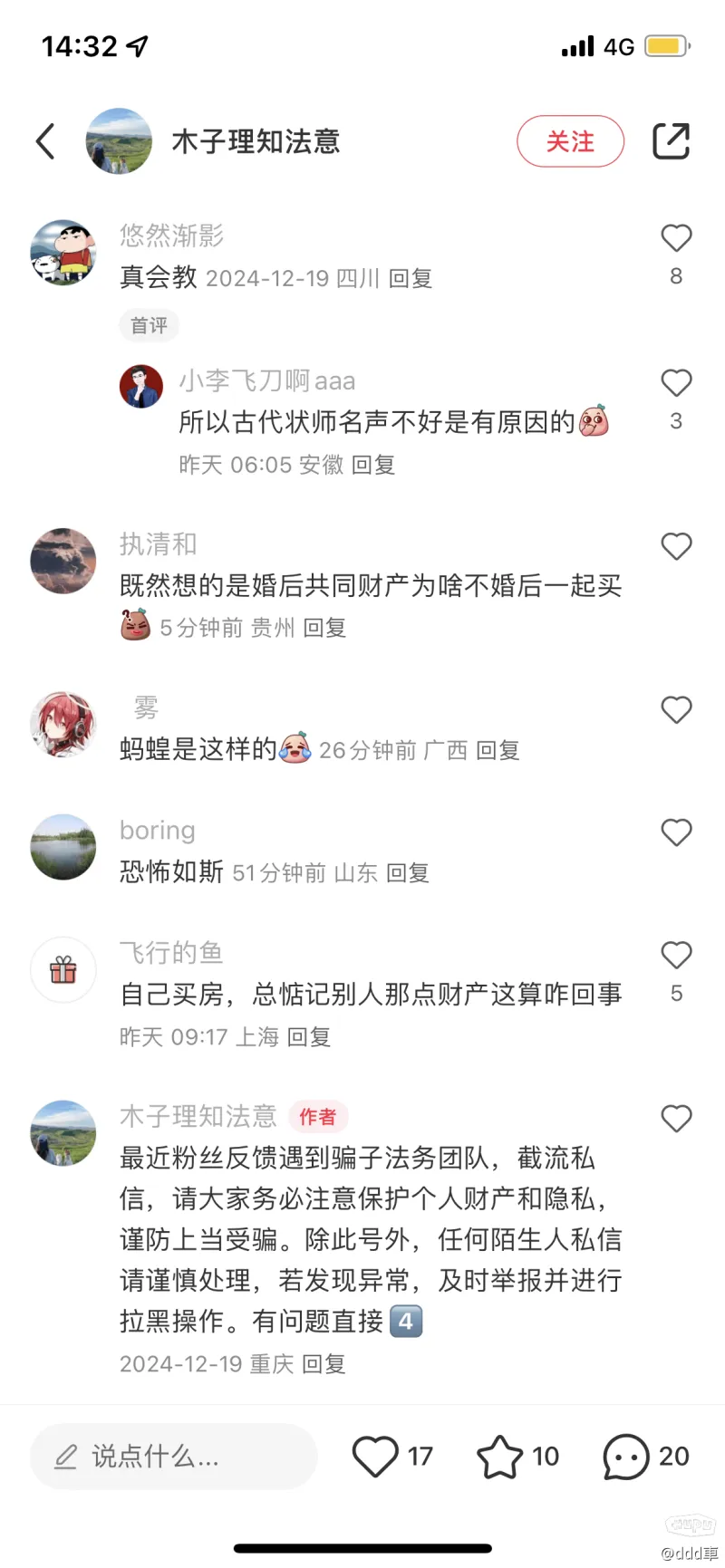Follow author with 关注 button
This screenshot has width=725, height=1568.
tap(570, 141)
